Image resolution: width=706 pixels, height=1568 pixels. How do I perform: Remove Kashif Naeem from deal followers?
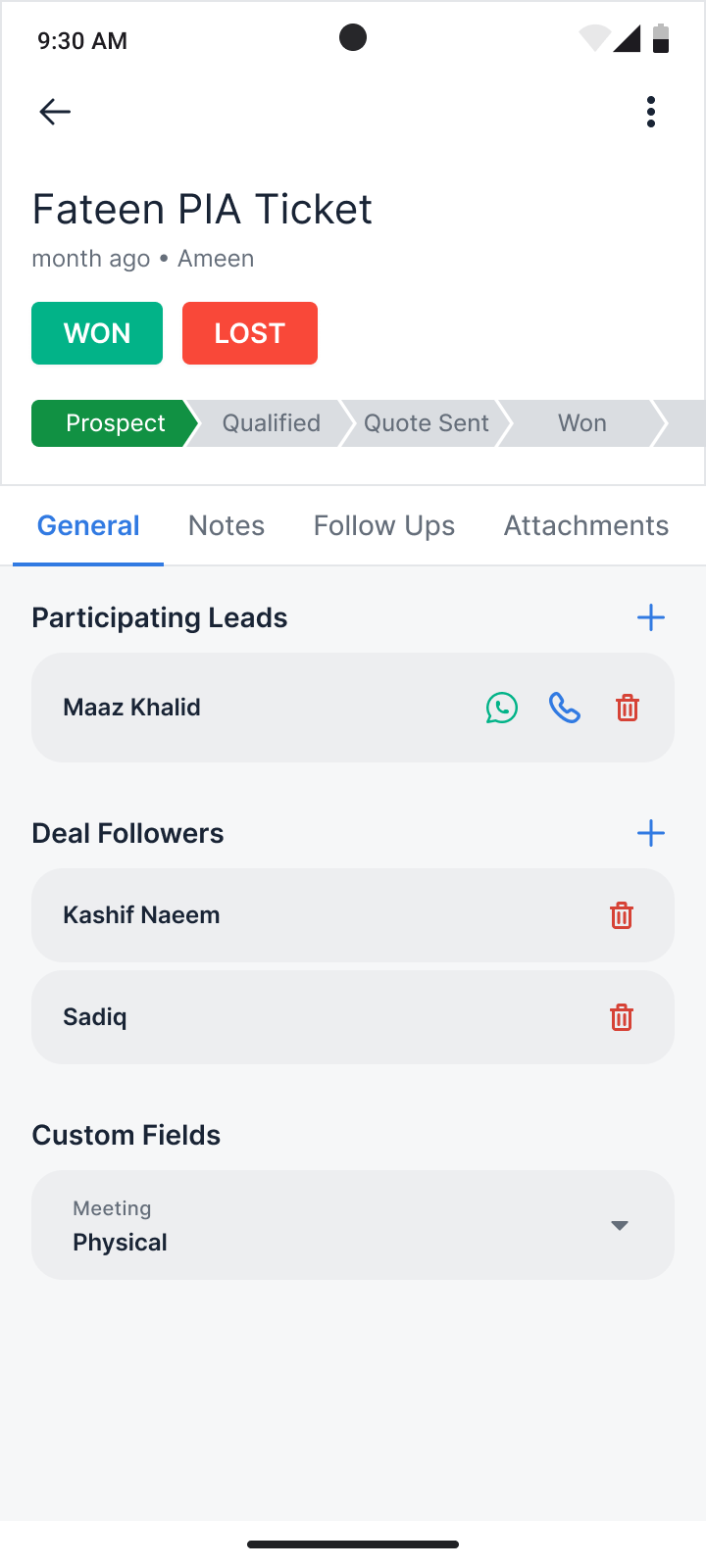pos(622,915)
